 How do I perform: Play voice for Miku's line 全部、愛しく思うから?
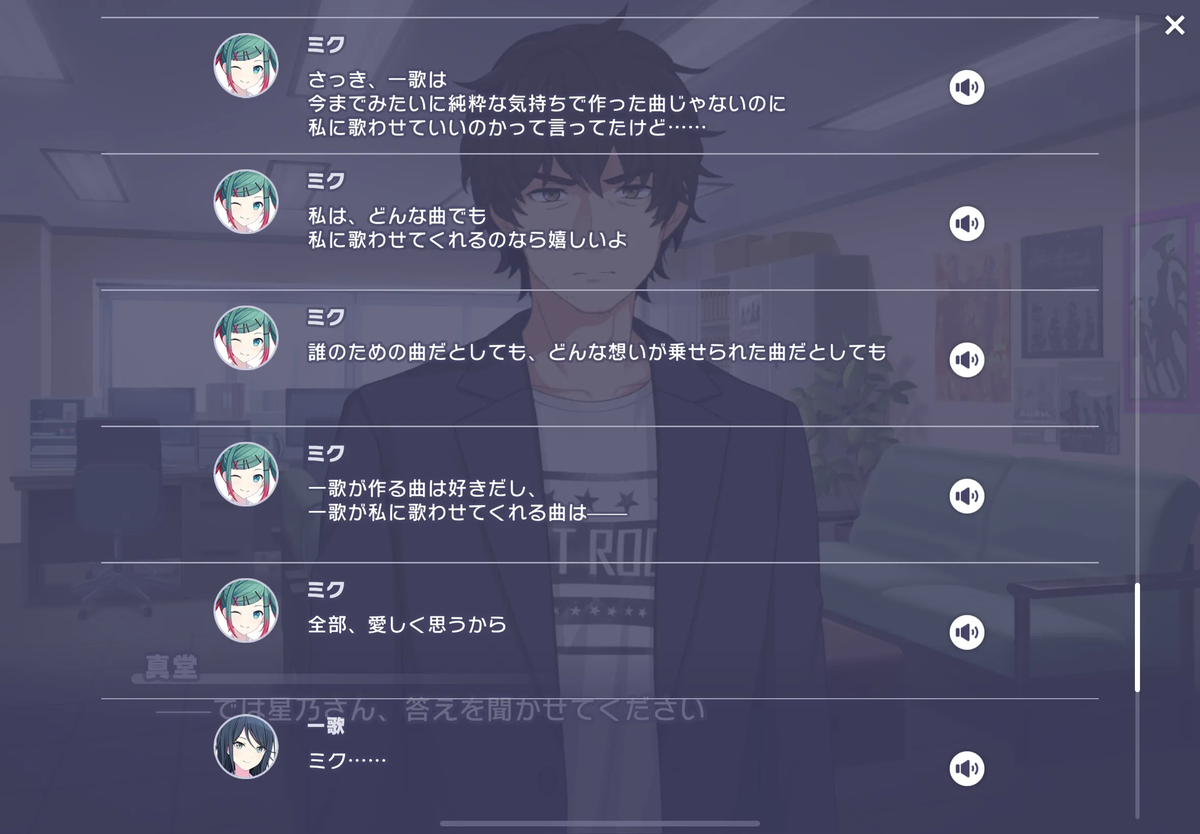click(966, 632)
